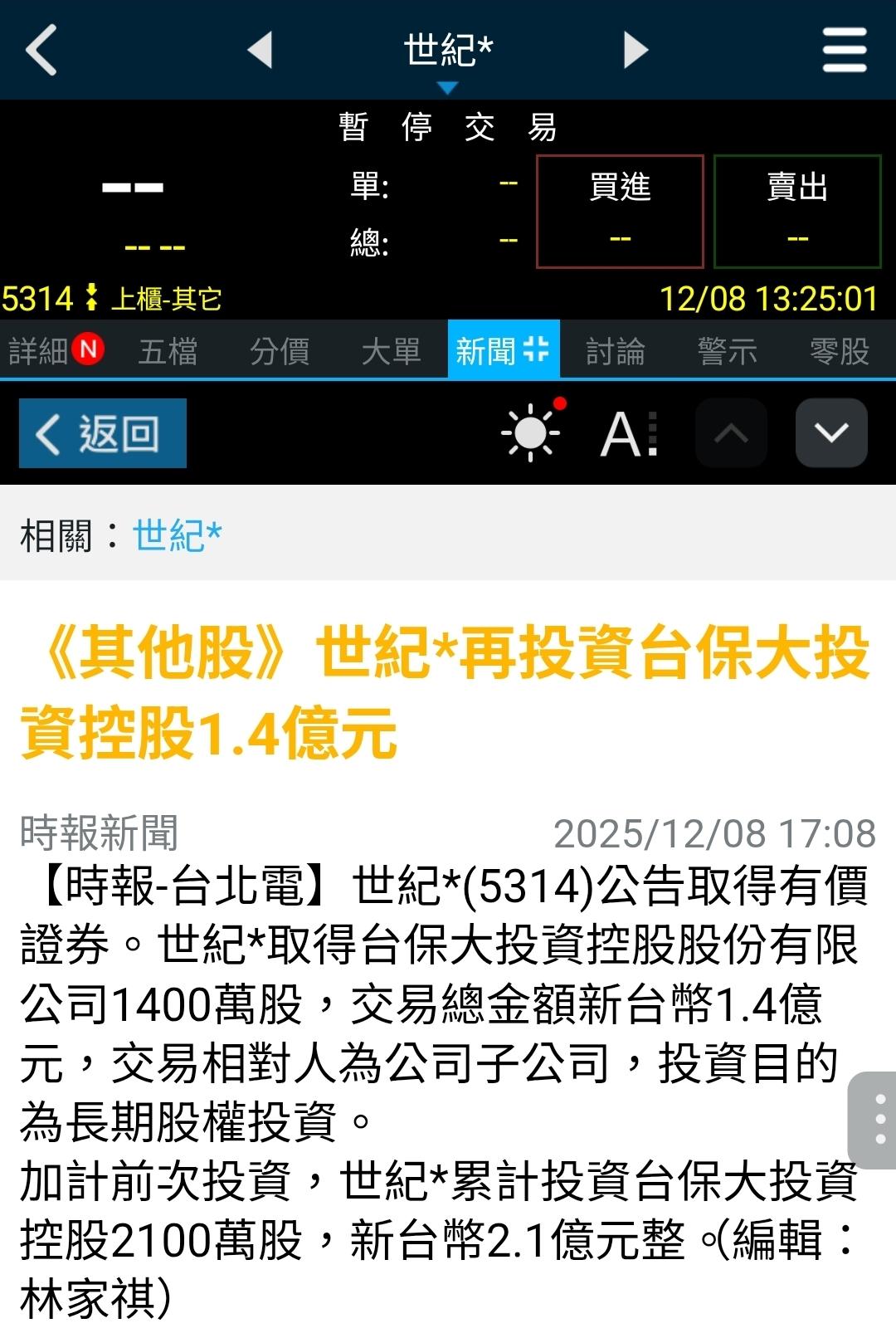Open the related stock link 世紀*

click(x=178, y=535)
